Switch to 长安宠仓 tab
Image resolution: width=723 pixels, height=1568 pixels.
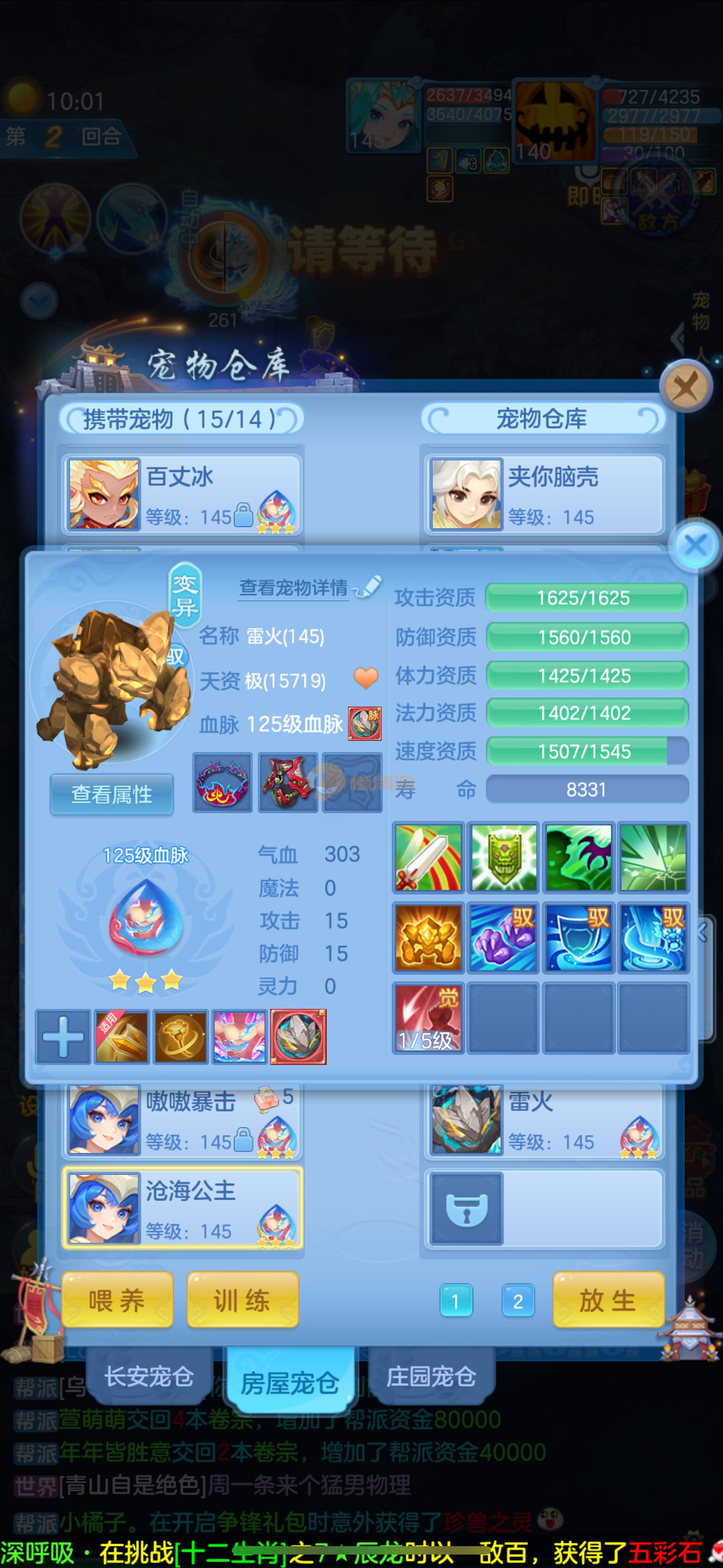tap(149, 1377)
